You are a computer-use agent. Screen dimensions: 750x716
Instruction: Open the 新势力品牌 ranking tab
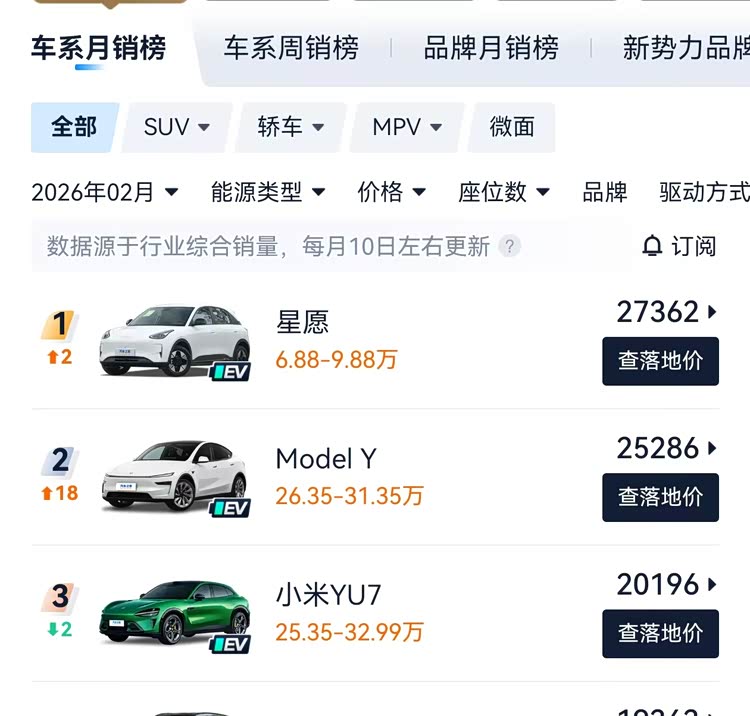685,48
